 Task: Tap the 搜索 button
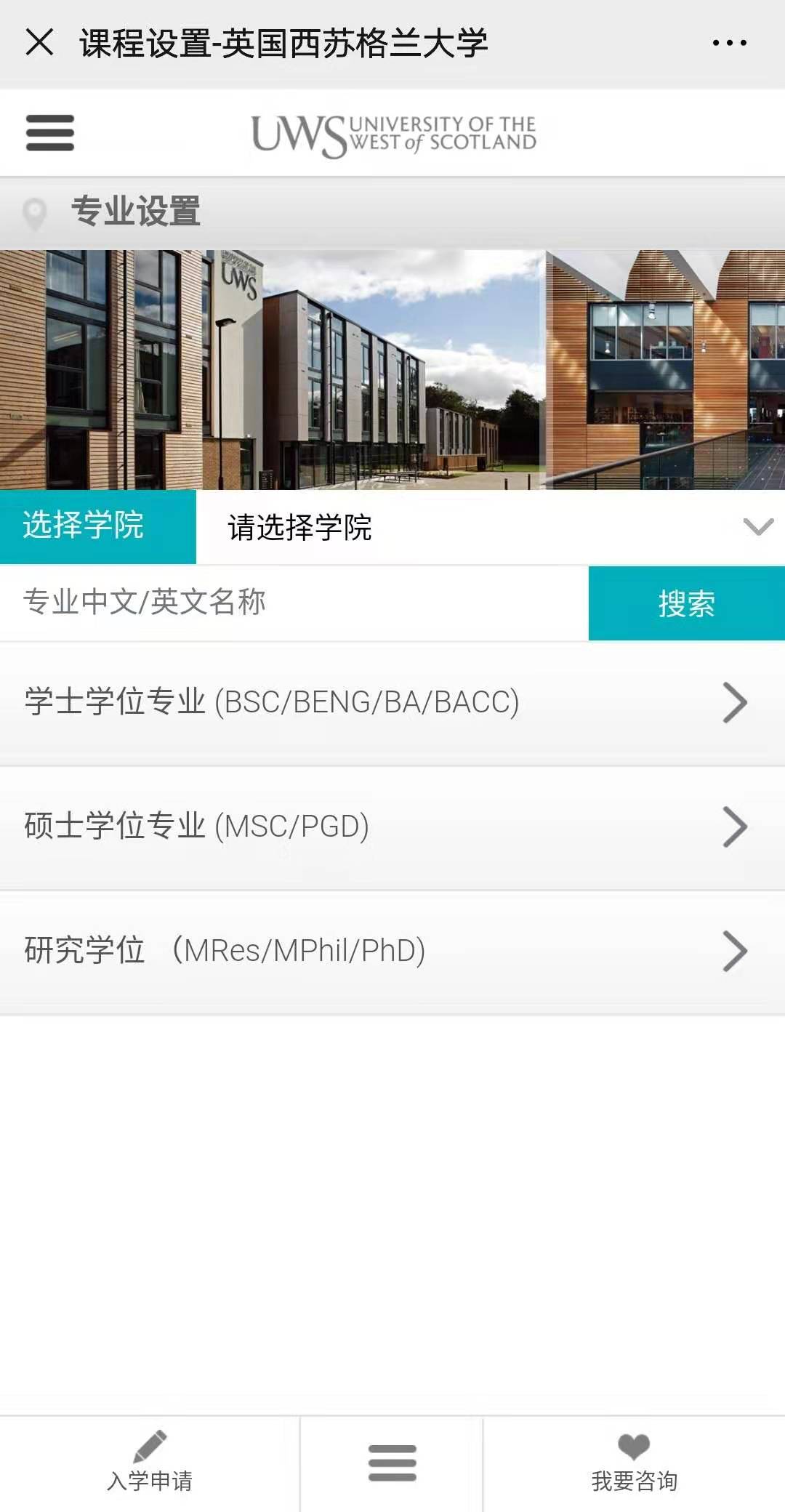click(x=686, y=603)
